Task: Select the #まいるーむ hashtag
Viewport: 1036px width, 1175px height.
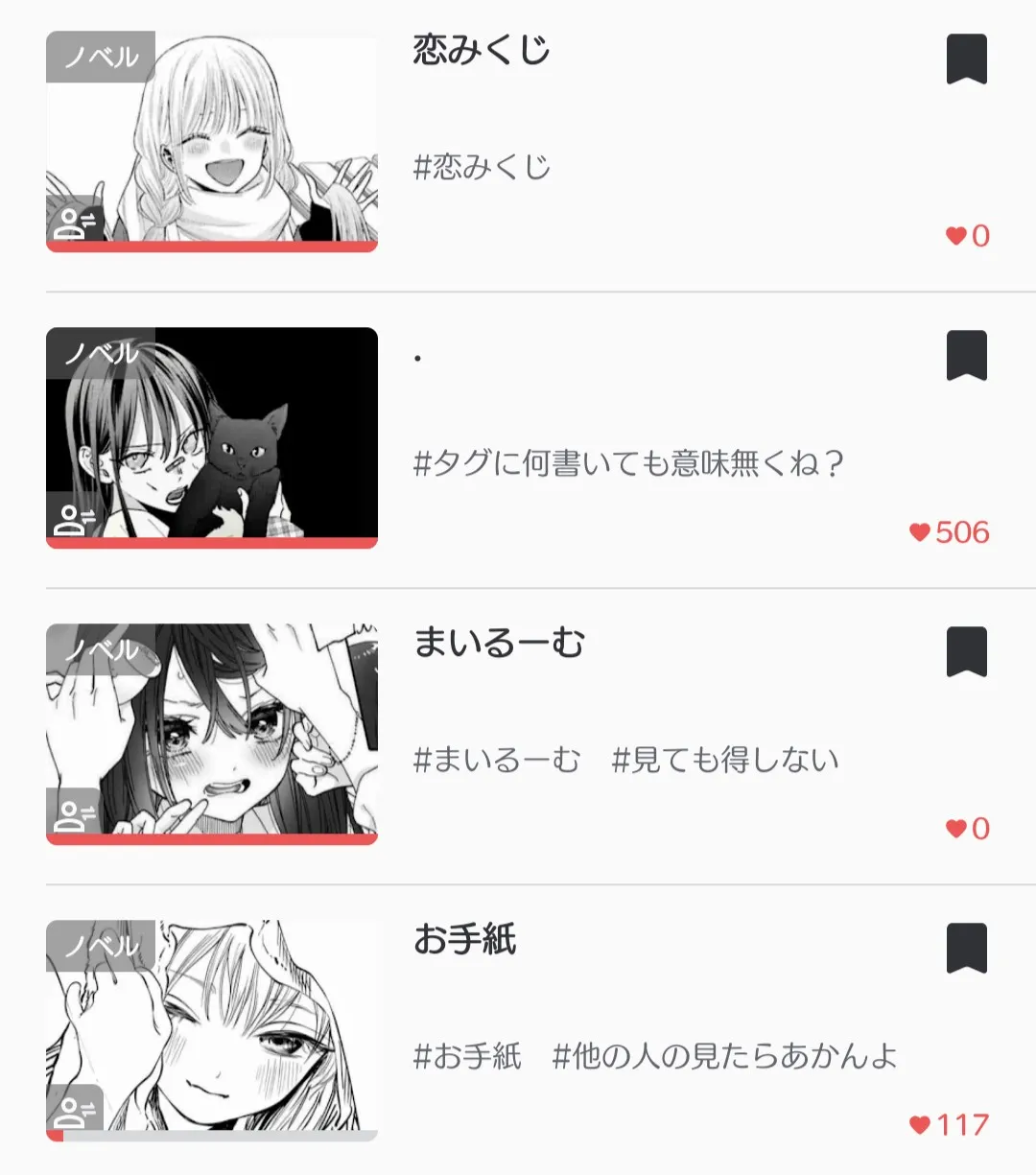Action: click(497, 761)
